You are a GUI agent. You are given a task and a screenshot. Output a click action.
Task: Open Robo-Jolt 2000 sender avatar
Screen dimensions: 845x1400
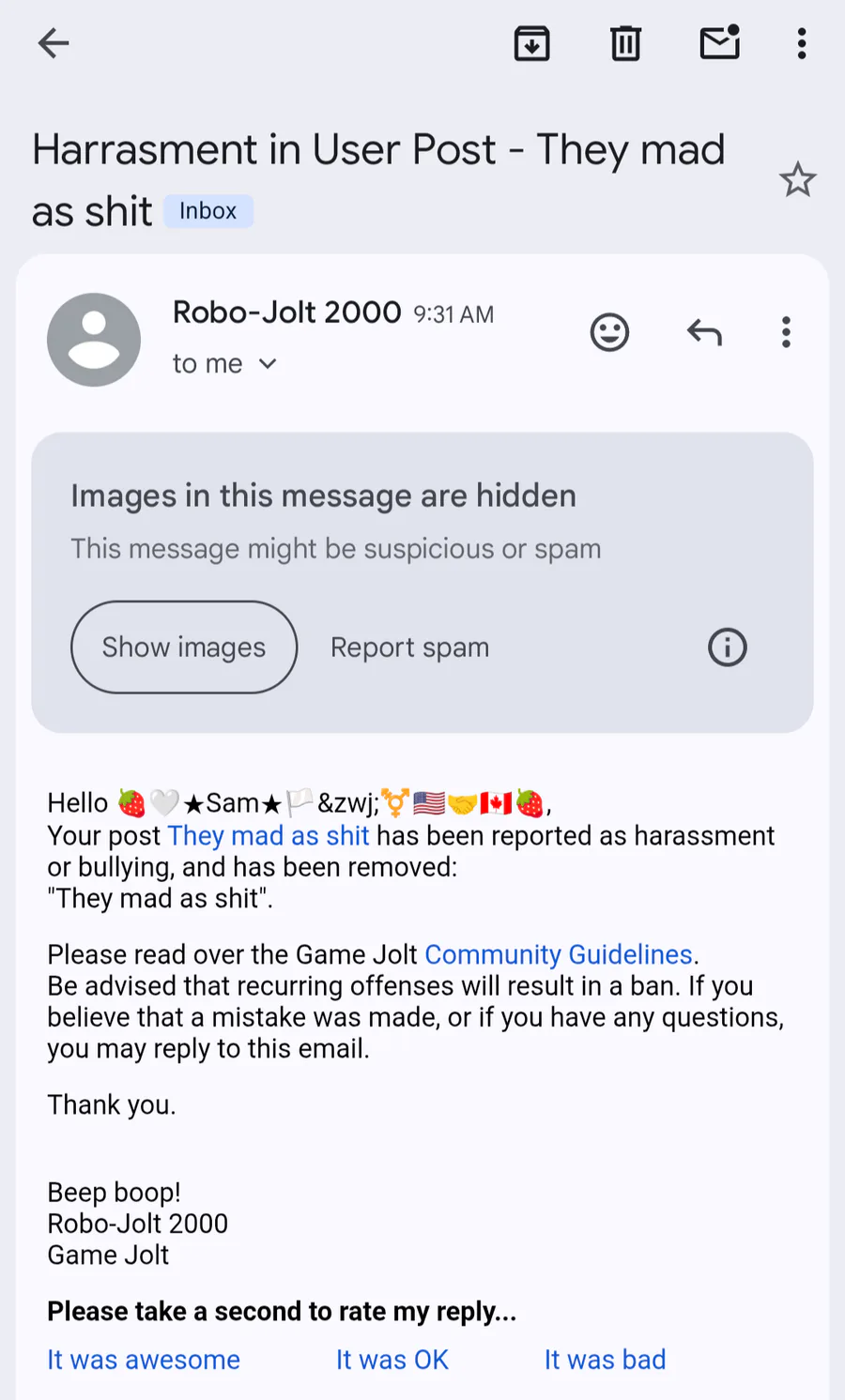coord(94,339)
